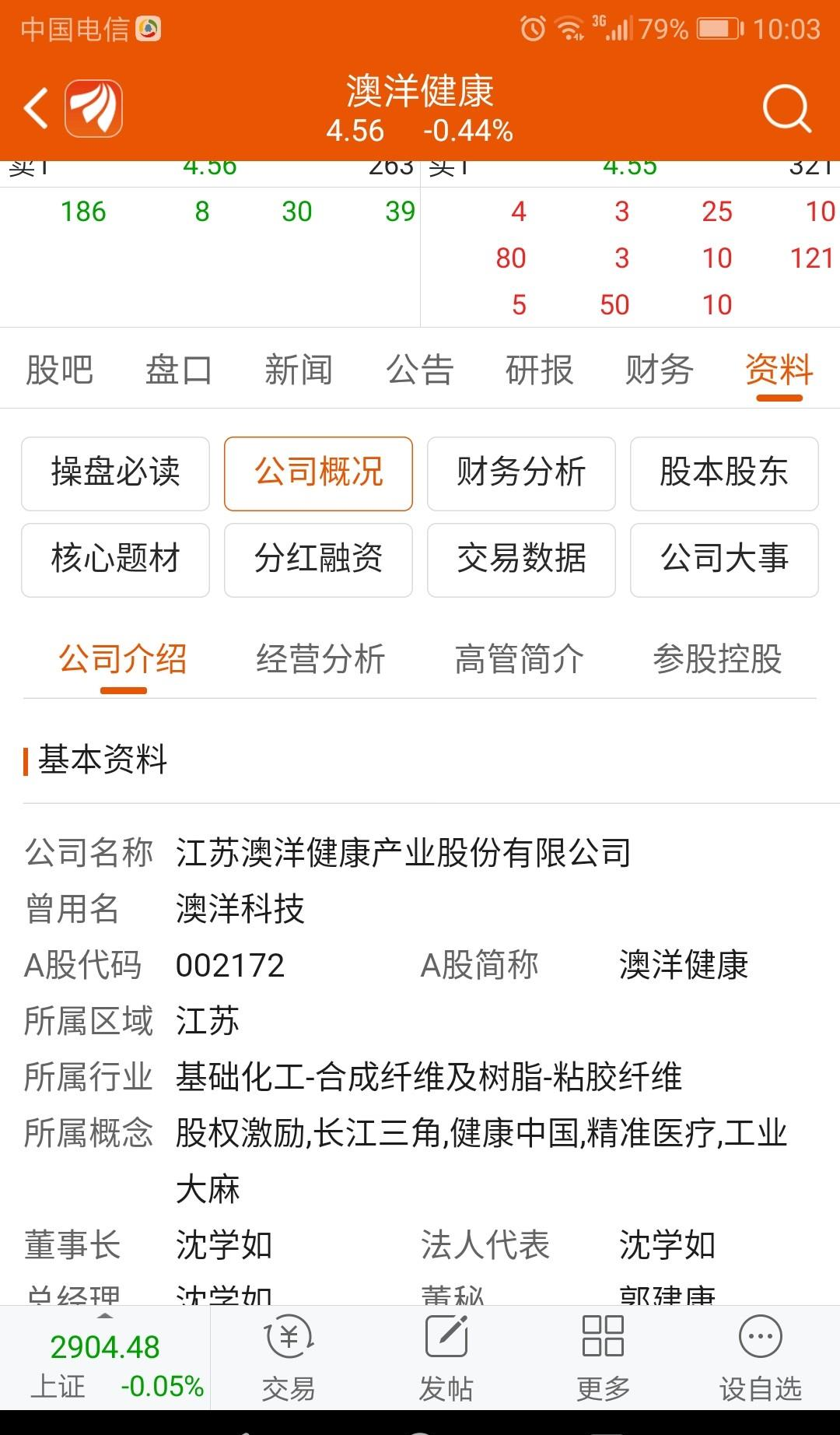View 参股控股 holdings section
This screenshot has height=1435, width=840.
pyautogui.click(x=719, y=659)
